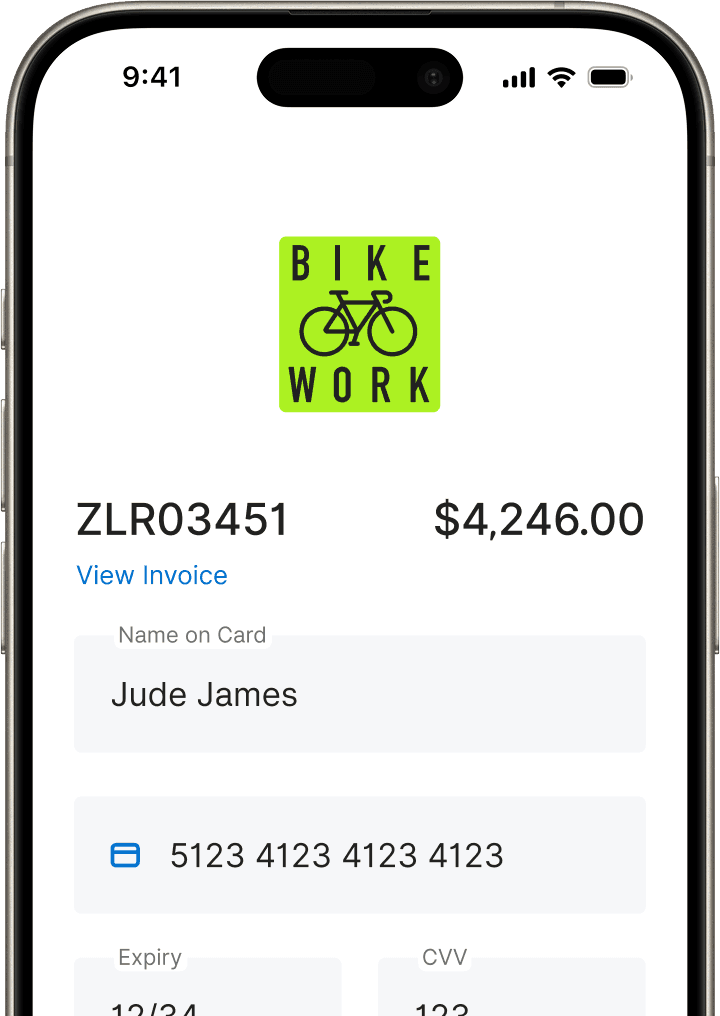Click the bicycle illustration inside the logo
Screen dimensions: 720x1016
(358, 325)
